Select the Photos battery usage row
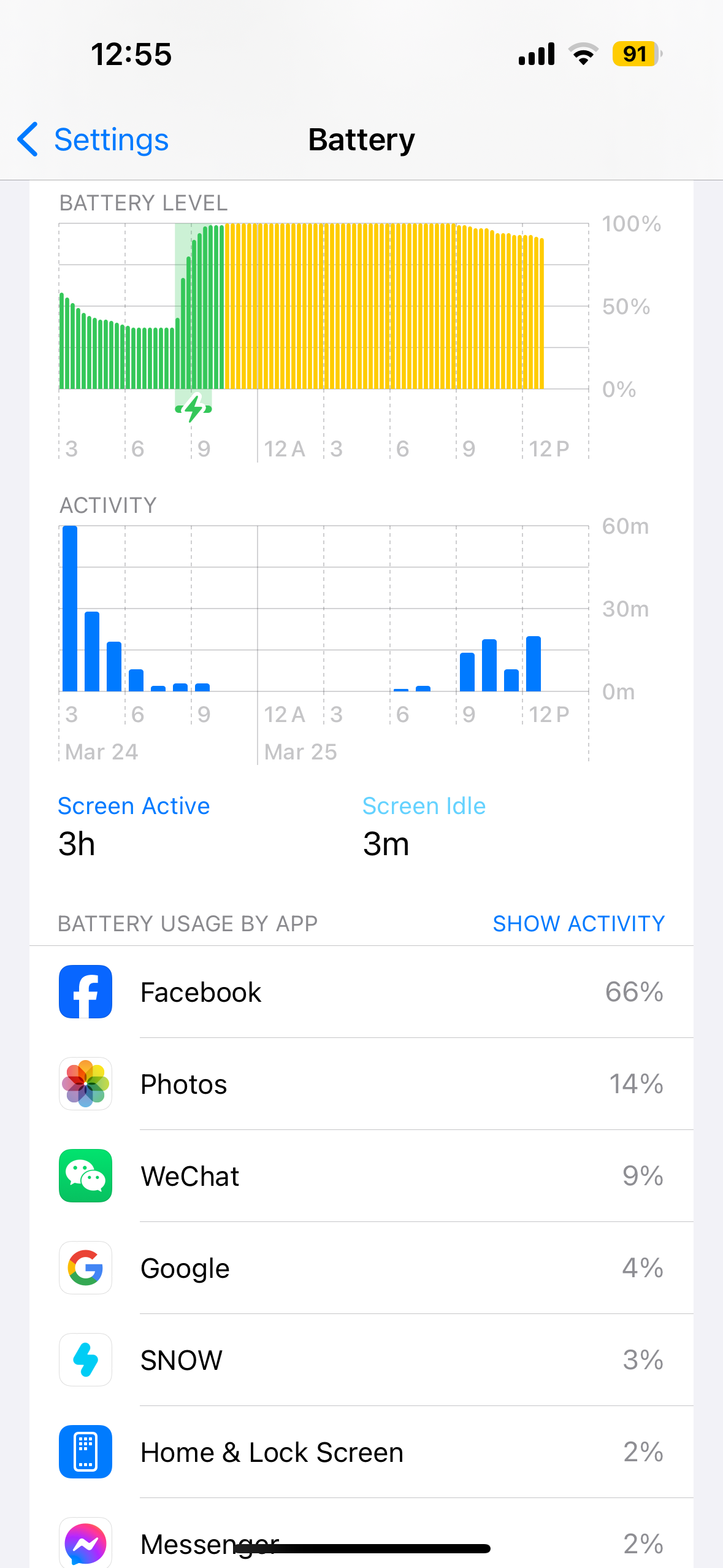Image resolution: width=723 pixels, height=1568 pixels. [361, 1084]
